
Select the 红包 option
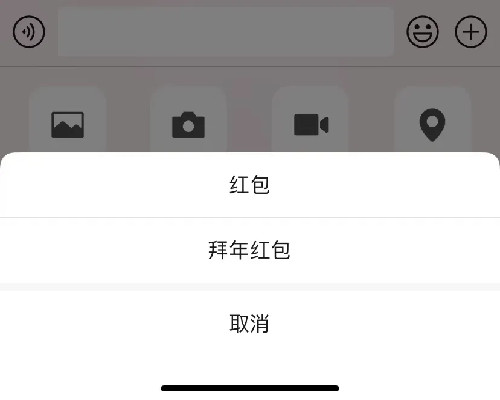(x=250, y=185)
